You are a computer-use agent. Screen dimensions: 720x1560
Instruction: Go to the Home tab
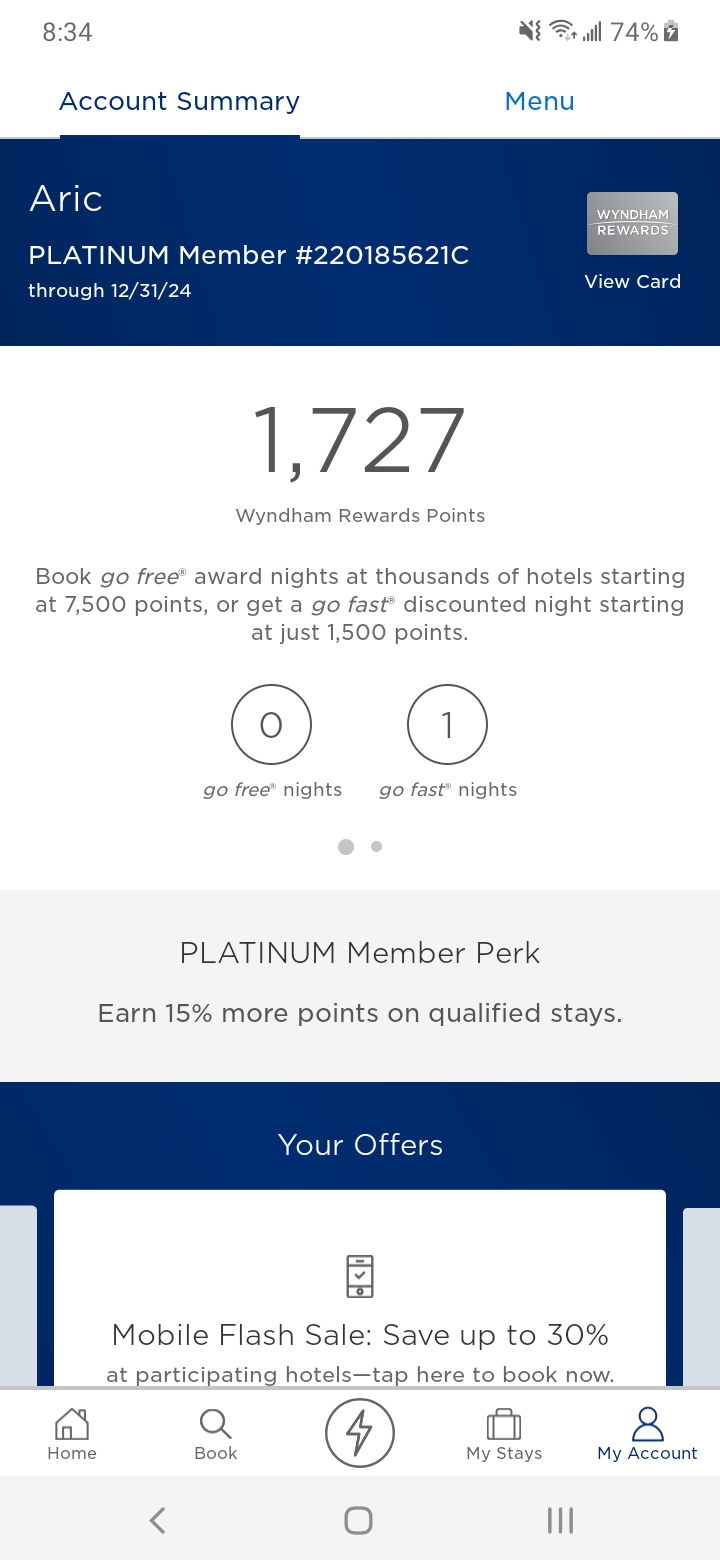coord(72,1434)
